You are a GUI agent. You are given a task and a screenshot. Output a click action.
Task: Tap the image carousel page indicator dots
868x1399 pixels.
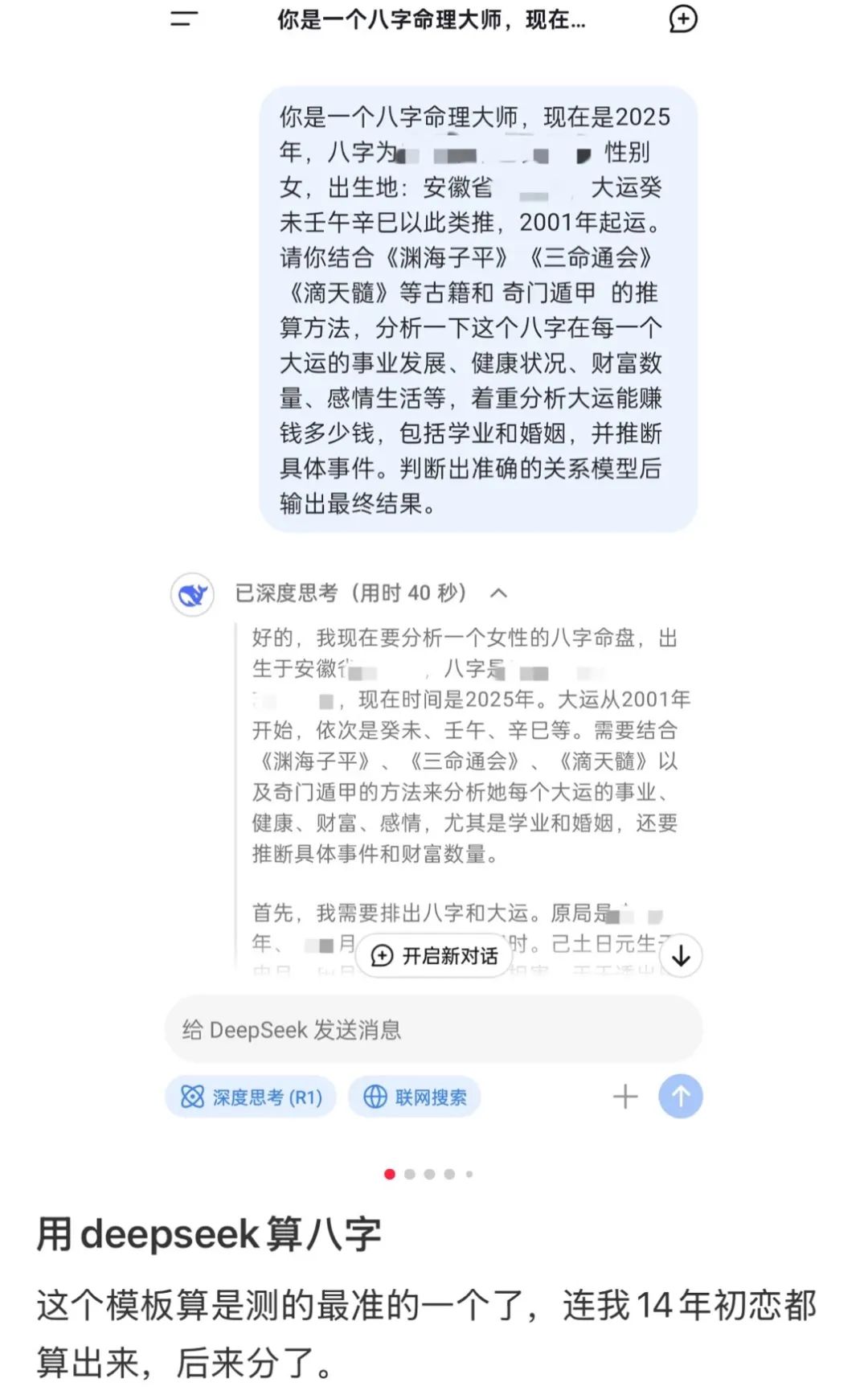[x=429, y=1175]
